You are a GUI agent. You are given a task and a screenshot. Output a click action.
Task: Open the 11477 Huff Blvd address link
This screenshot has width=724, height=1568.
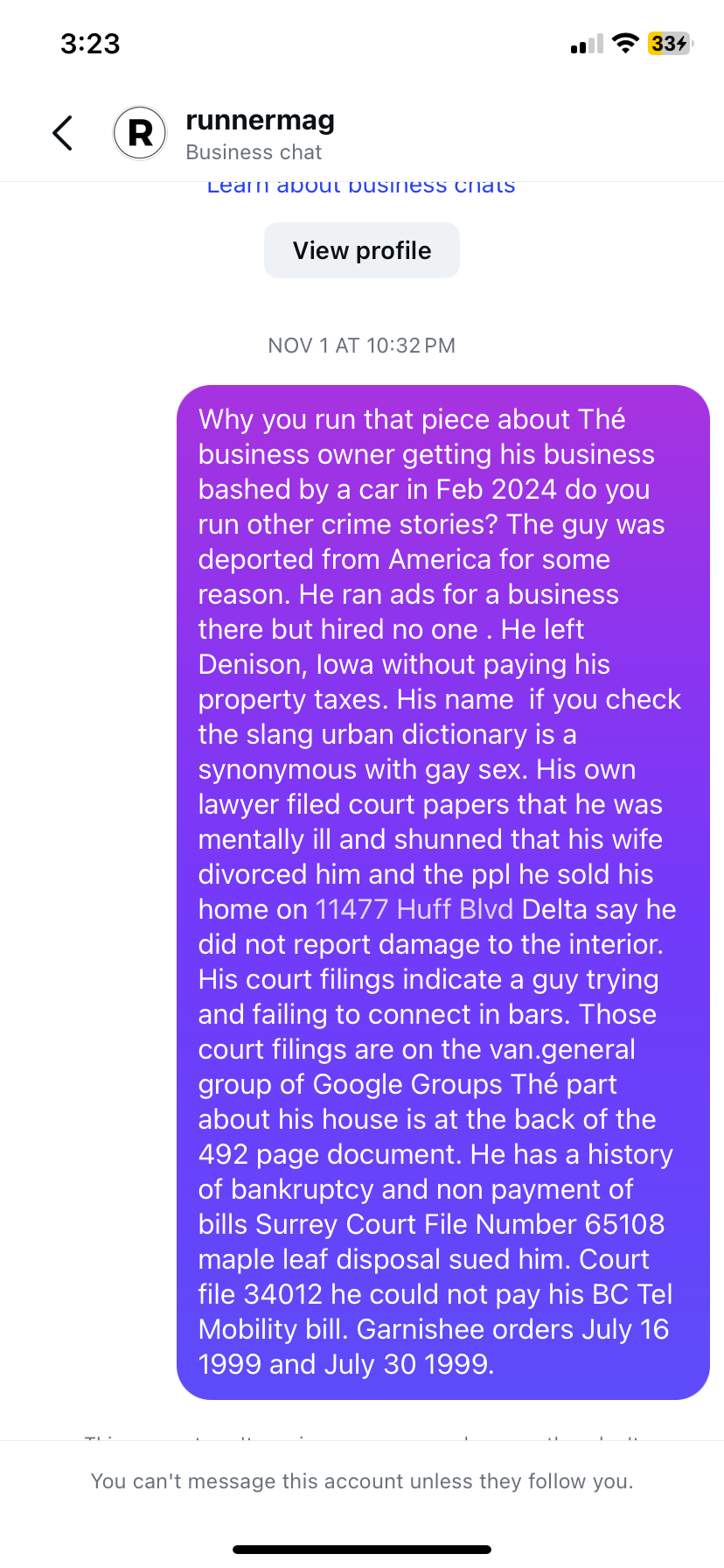point(414,909)
